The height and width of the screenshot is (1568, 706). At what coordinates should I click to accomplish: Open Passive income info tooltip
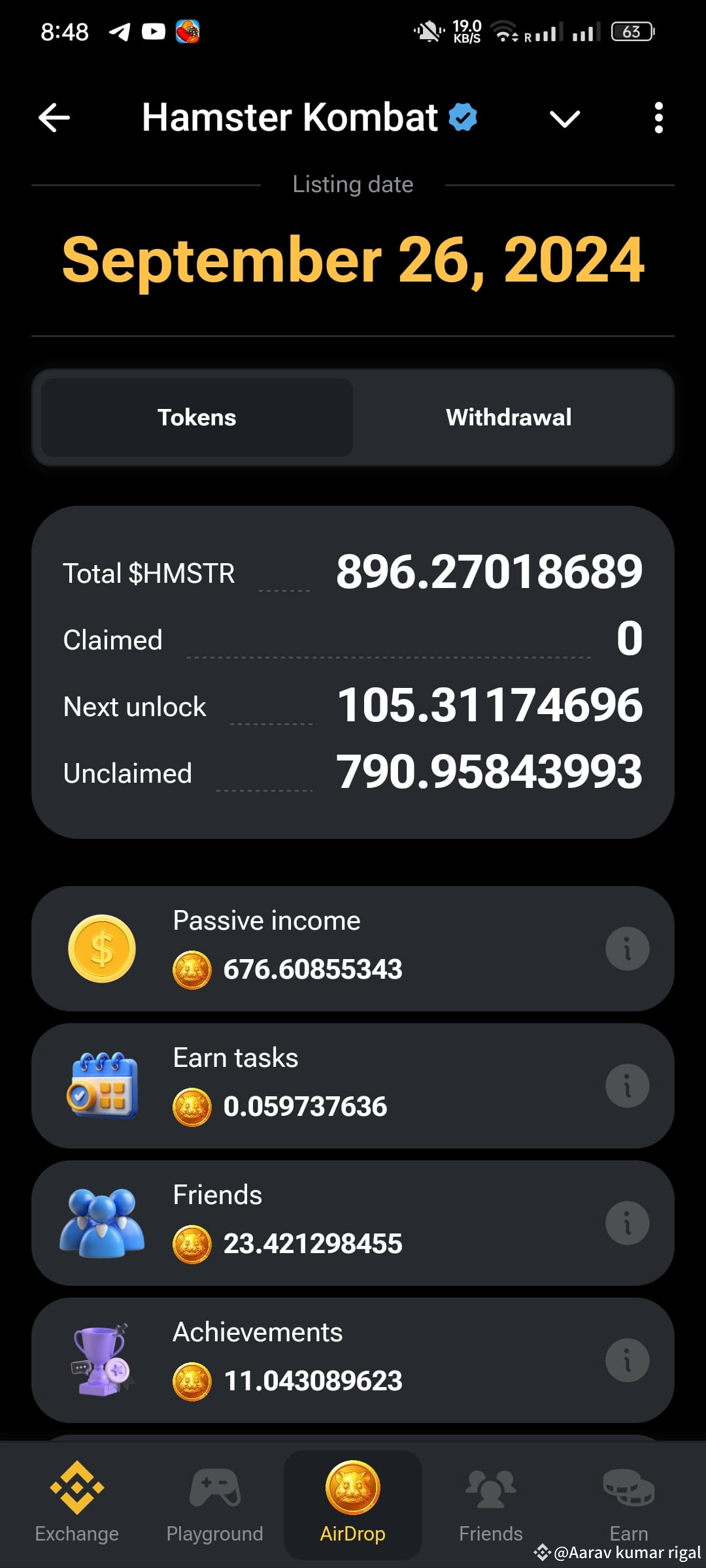627,947
